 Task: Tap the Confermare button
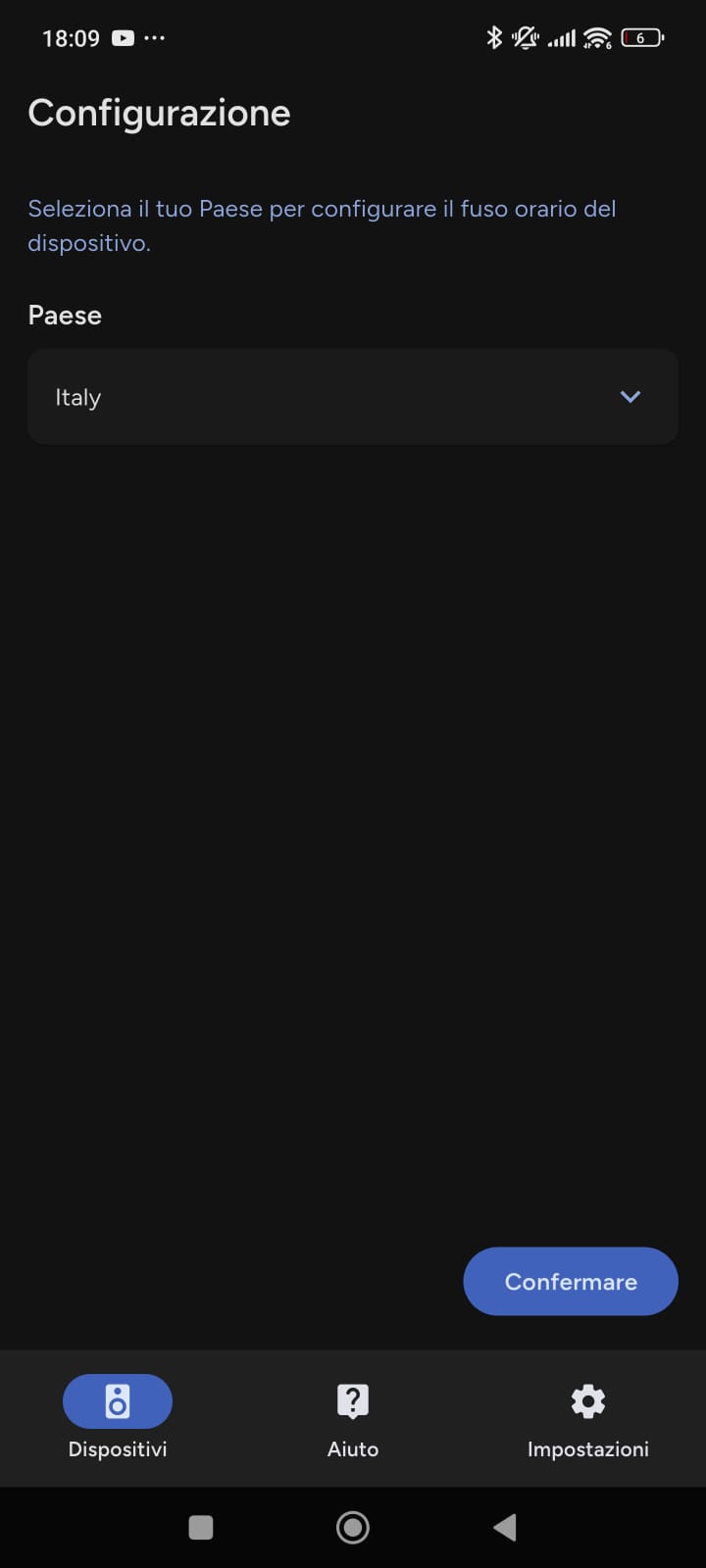(570, 1281)
